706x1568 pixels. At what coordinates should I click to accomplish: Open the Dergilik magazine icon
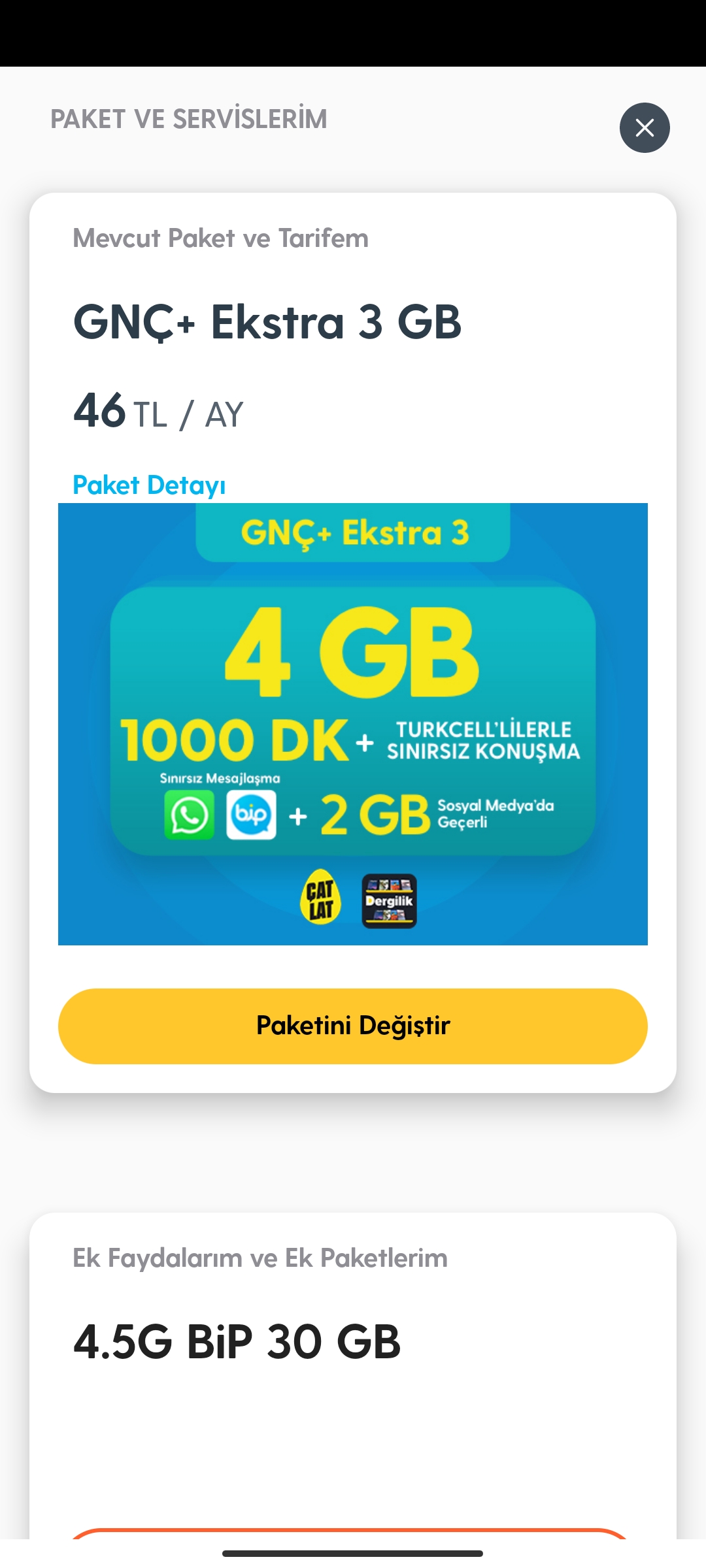390,901
